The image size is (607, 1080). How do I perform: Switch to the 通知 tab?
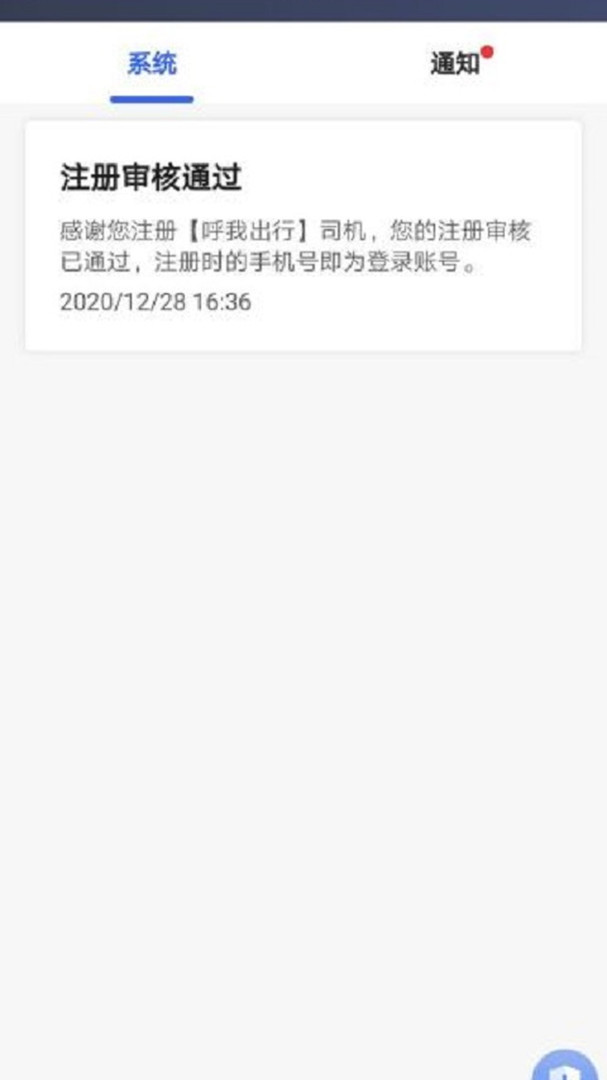[455, 64]
